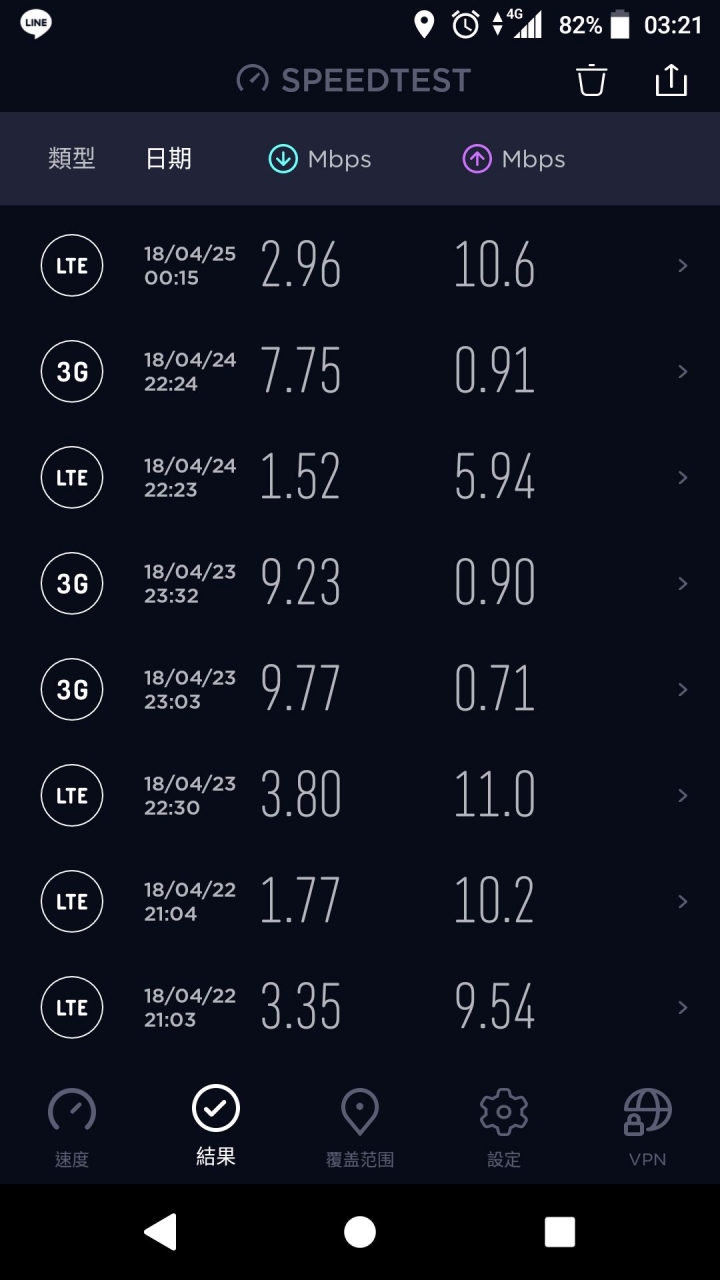This screenshot has height=1280, width=720.
Task: Delete all results with the trash icon
Action: pyautogui.click(x=592, y=80)
